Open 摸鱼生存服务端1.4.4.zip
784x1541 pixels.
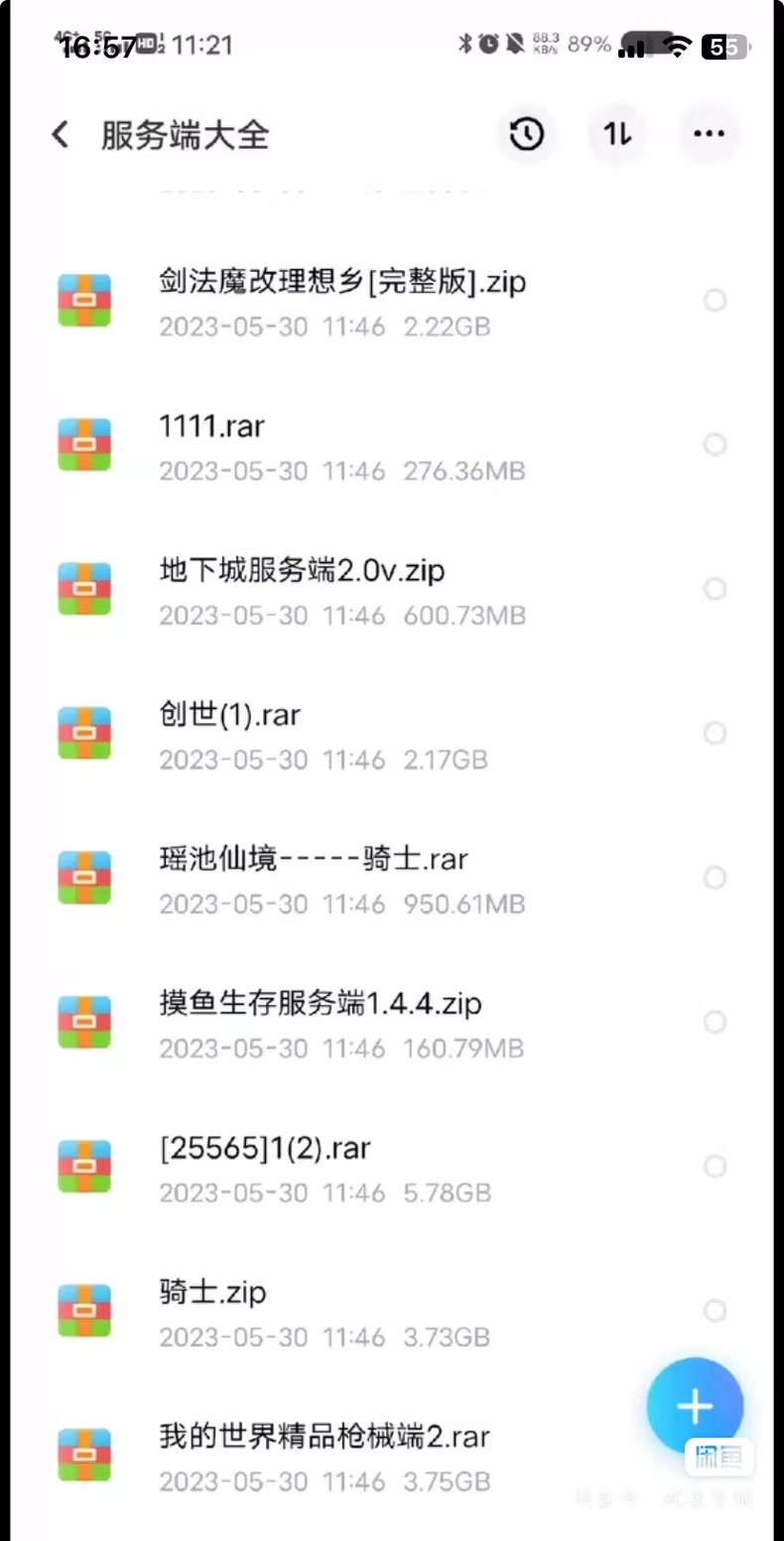point(320,1004)
